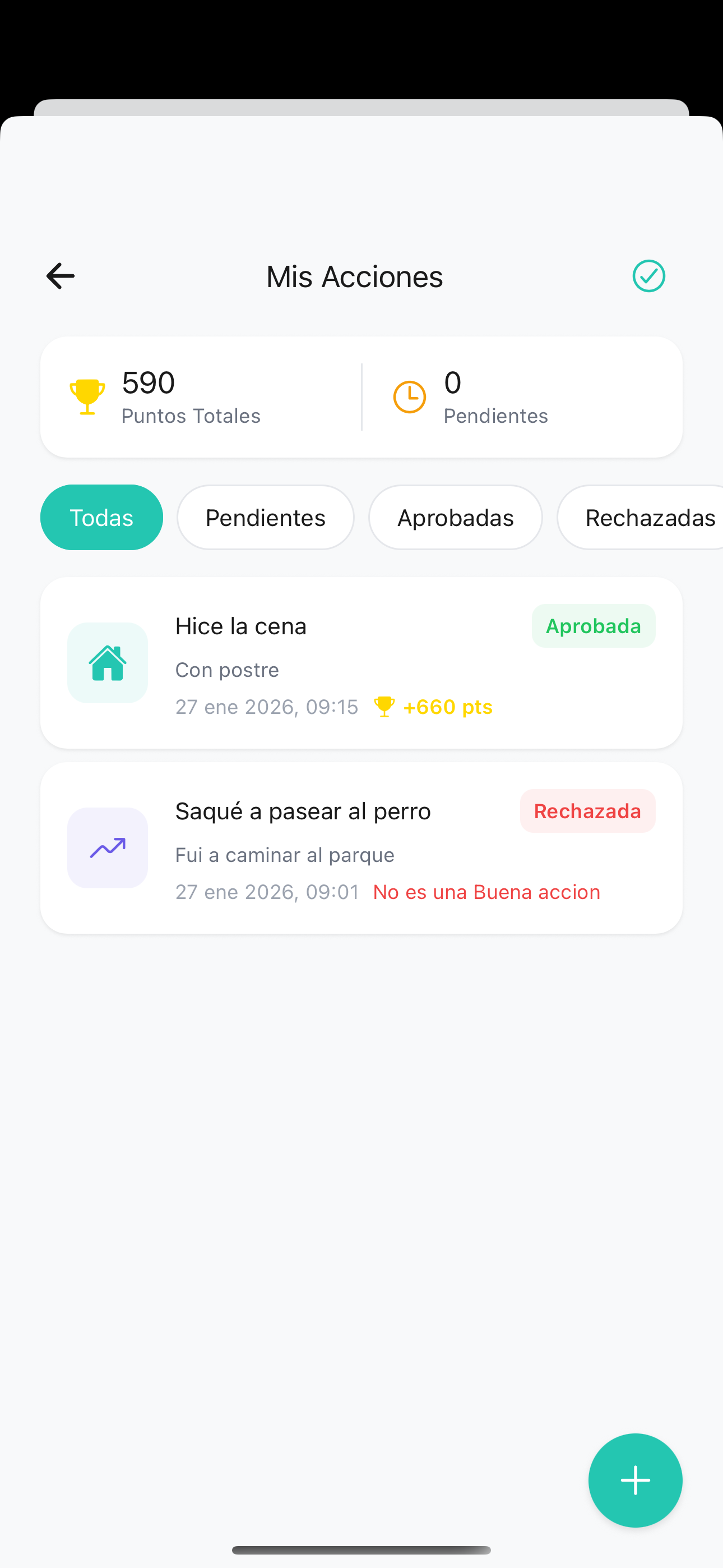Tap the Rechazada status badge
The image size is (723, 1568).
[x=587, y=810]
